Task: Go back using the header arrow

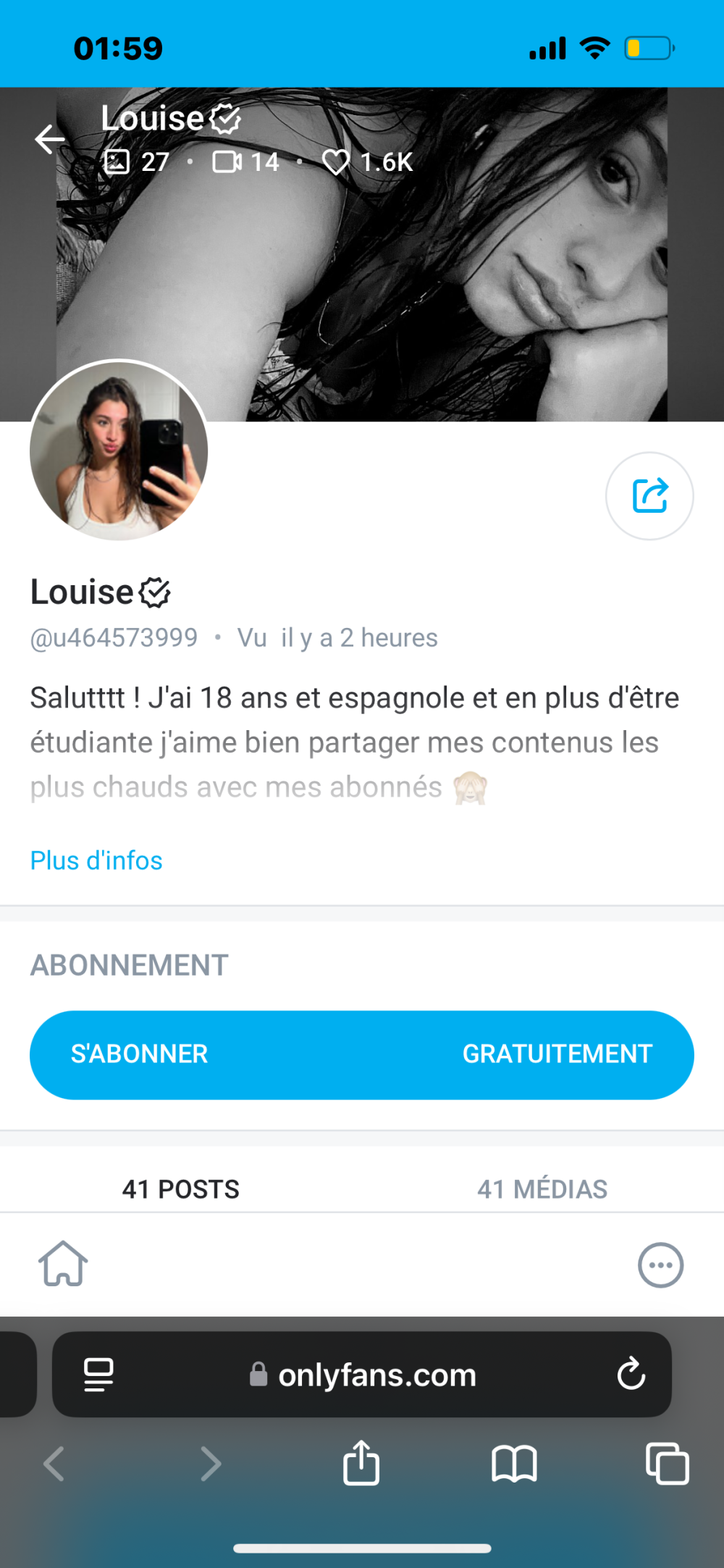Action: [50, 139]
